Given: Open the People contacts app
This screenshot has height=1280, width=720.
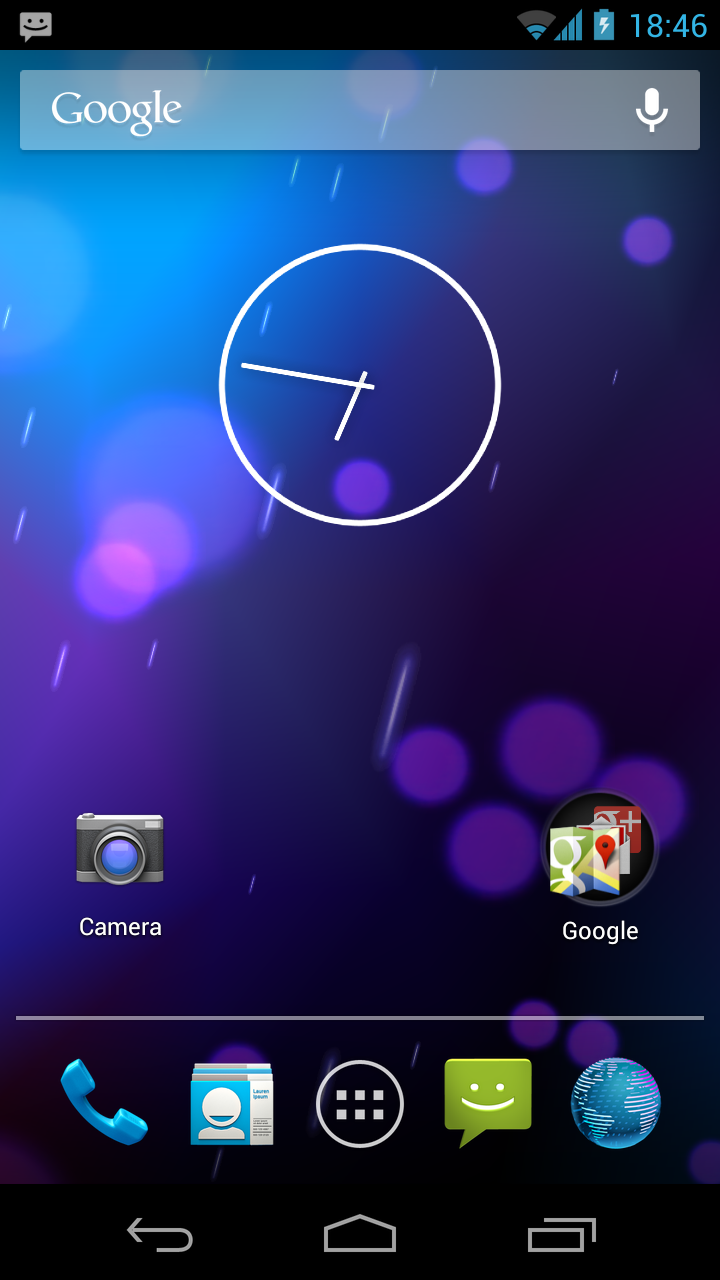Looking at the screenshot, I should coord(232,1103).
